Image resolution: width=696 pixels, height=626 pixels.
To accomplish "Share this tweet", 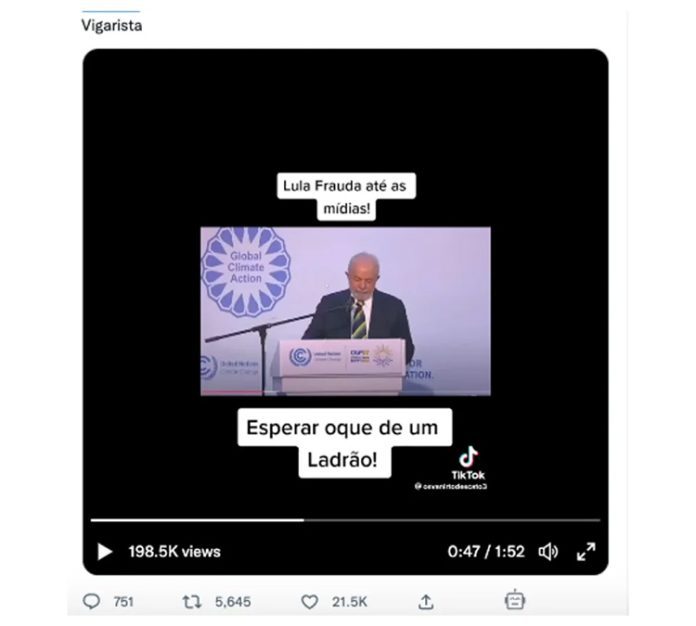I will [x=426, y=601].
